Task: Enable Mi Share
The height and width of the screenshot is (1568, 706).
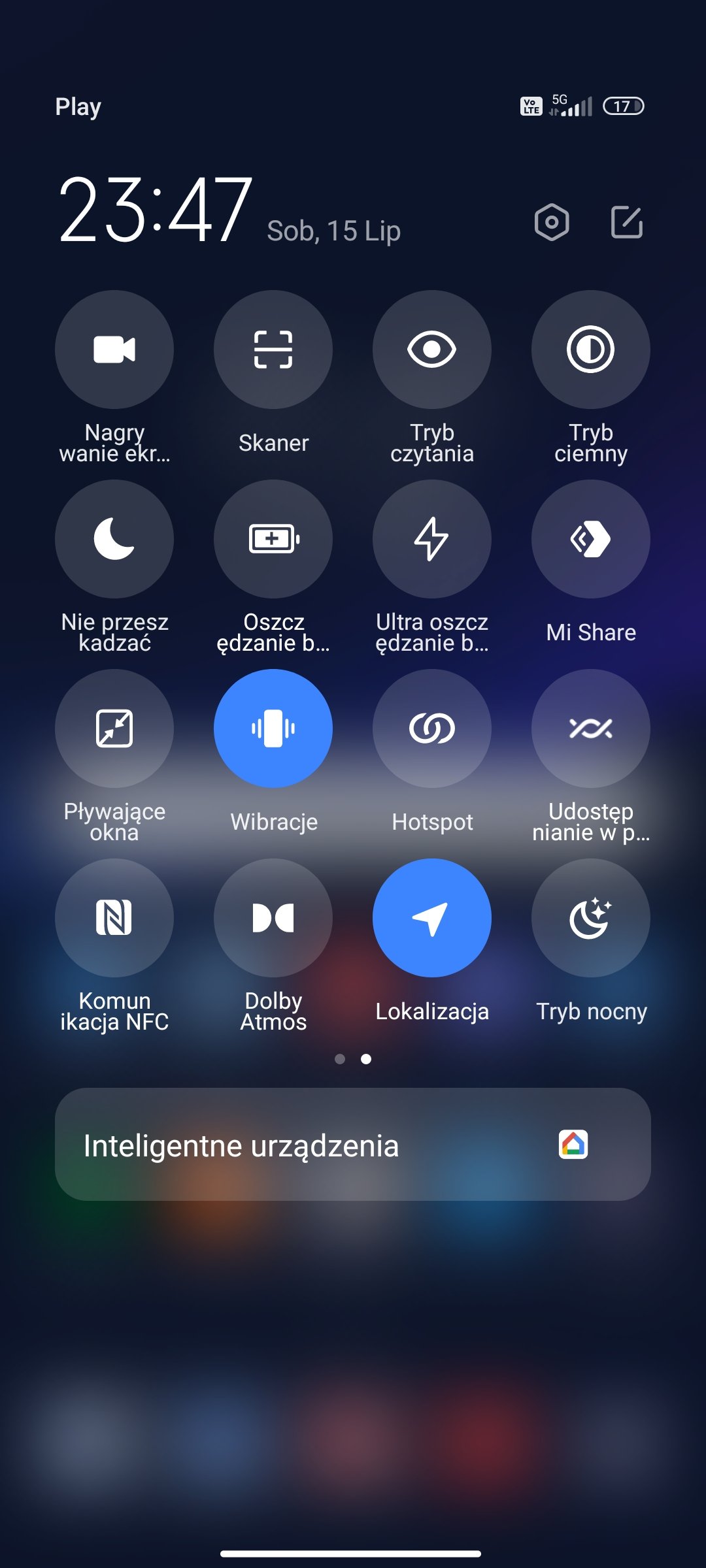Action: 591,539
